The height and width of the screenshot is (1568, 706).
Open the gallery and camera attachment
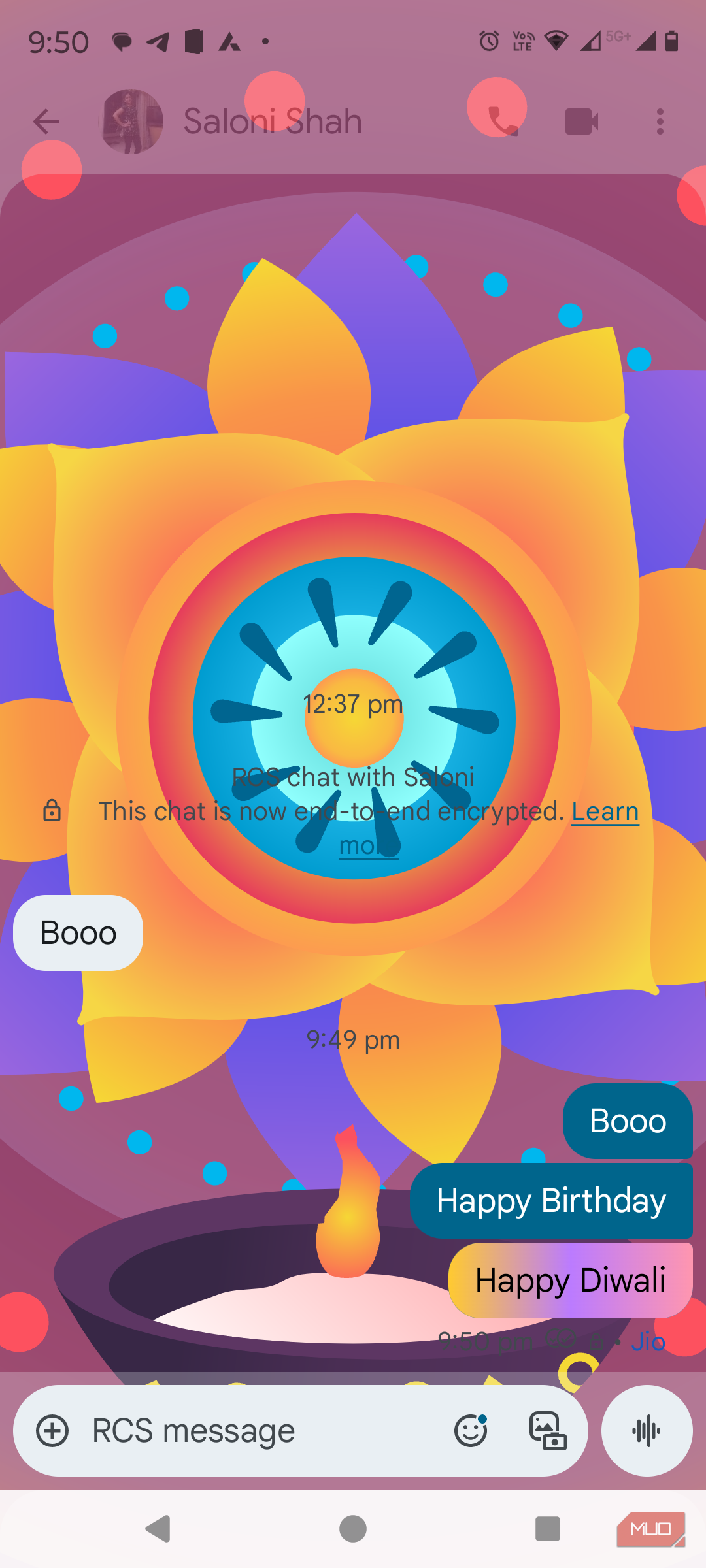pos(548,1431)
